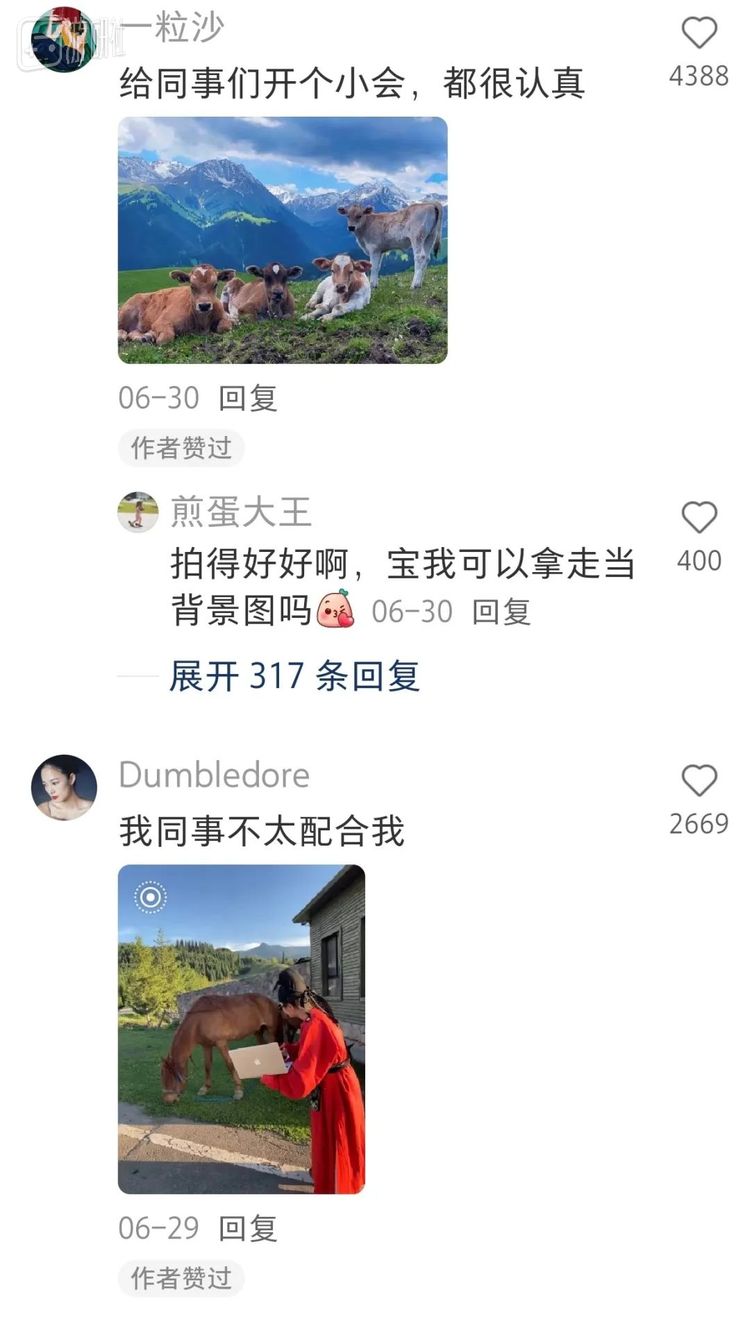The width and height of the screenshot is (750, 1317).
Task: Like the comment by 一粒沙
Action: point(699,34)
